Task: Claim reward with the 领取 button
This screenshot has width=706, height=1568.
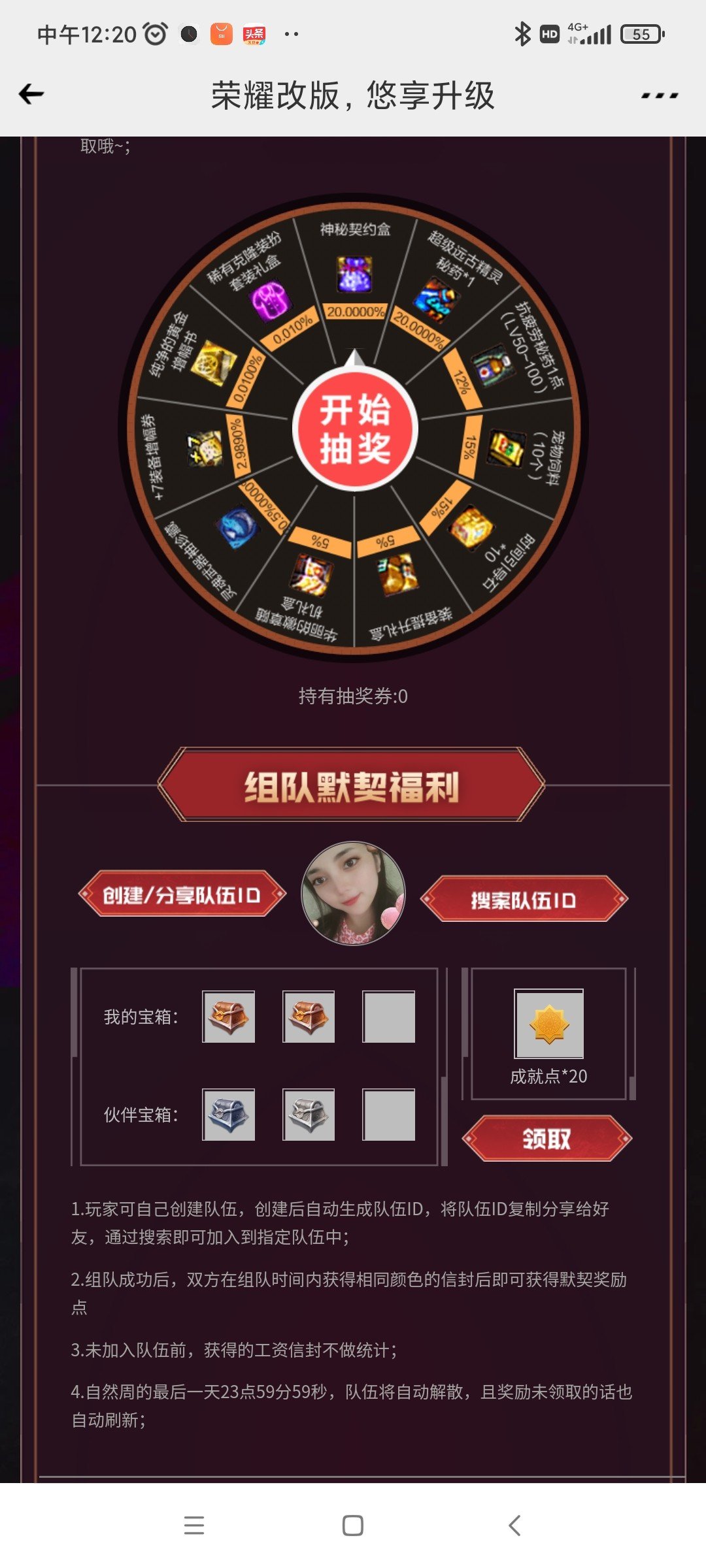Action: (546, 1139)
